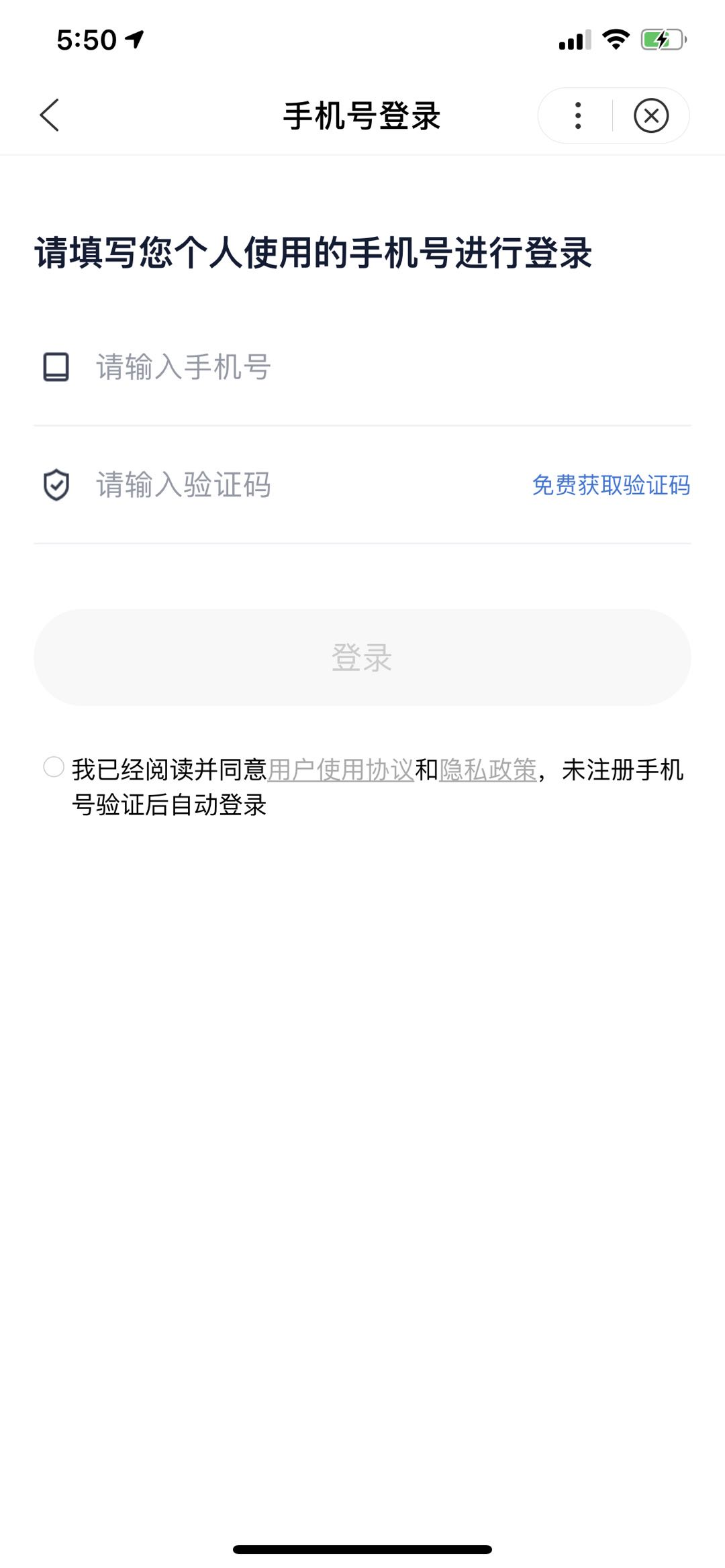Tap the 登录 button
Viewport: 725px width, 1568px height.
tap(362, 658)
